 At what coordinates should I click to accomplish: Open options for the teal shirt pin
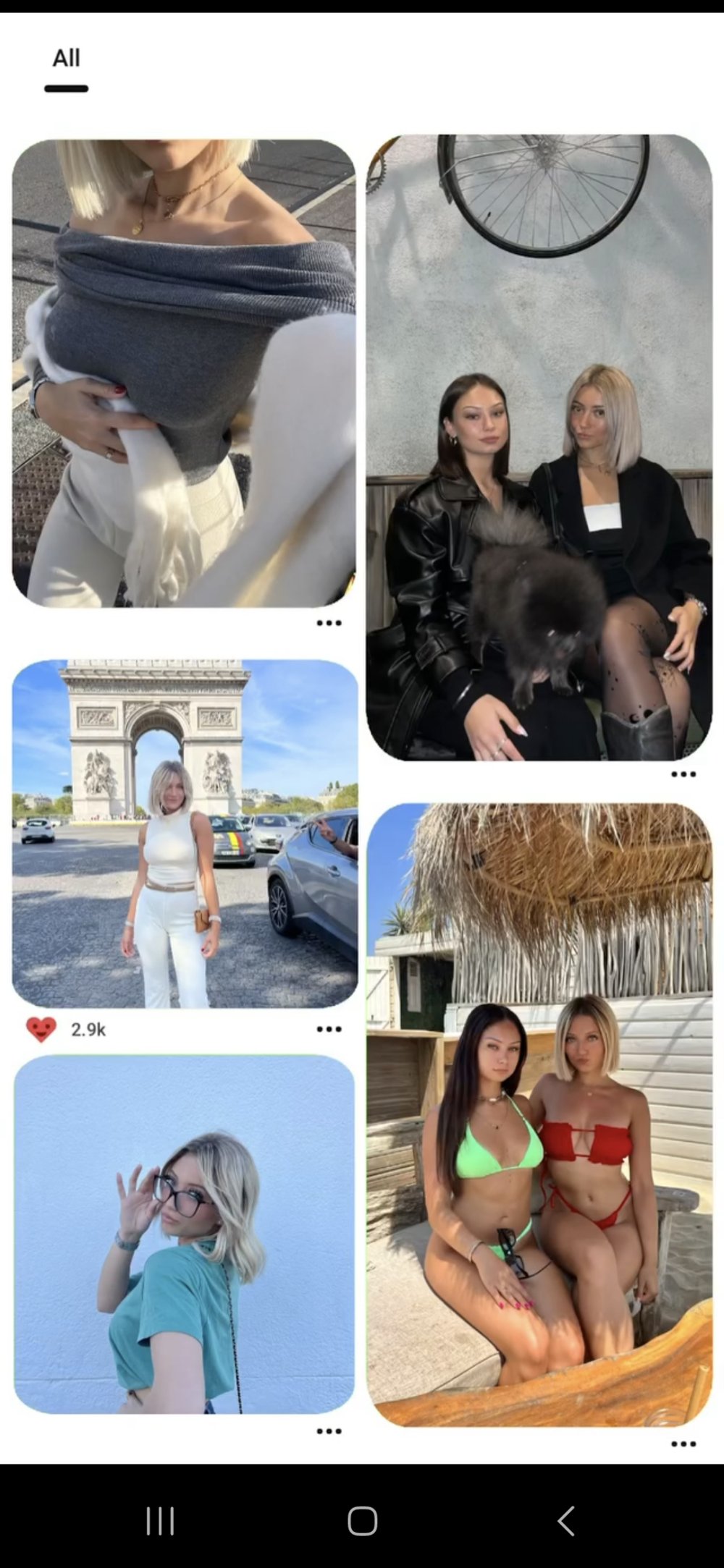tap(329, 1431)
